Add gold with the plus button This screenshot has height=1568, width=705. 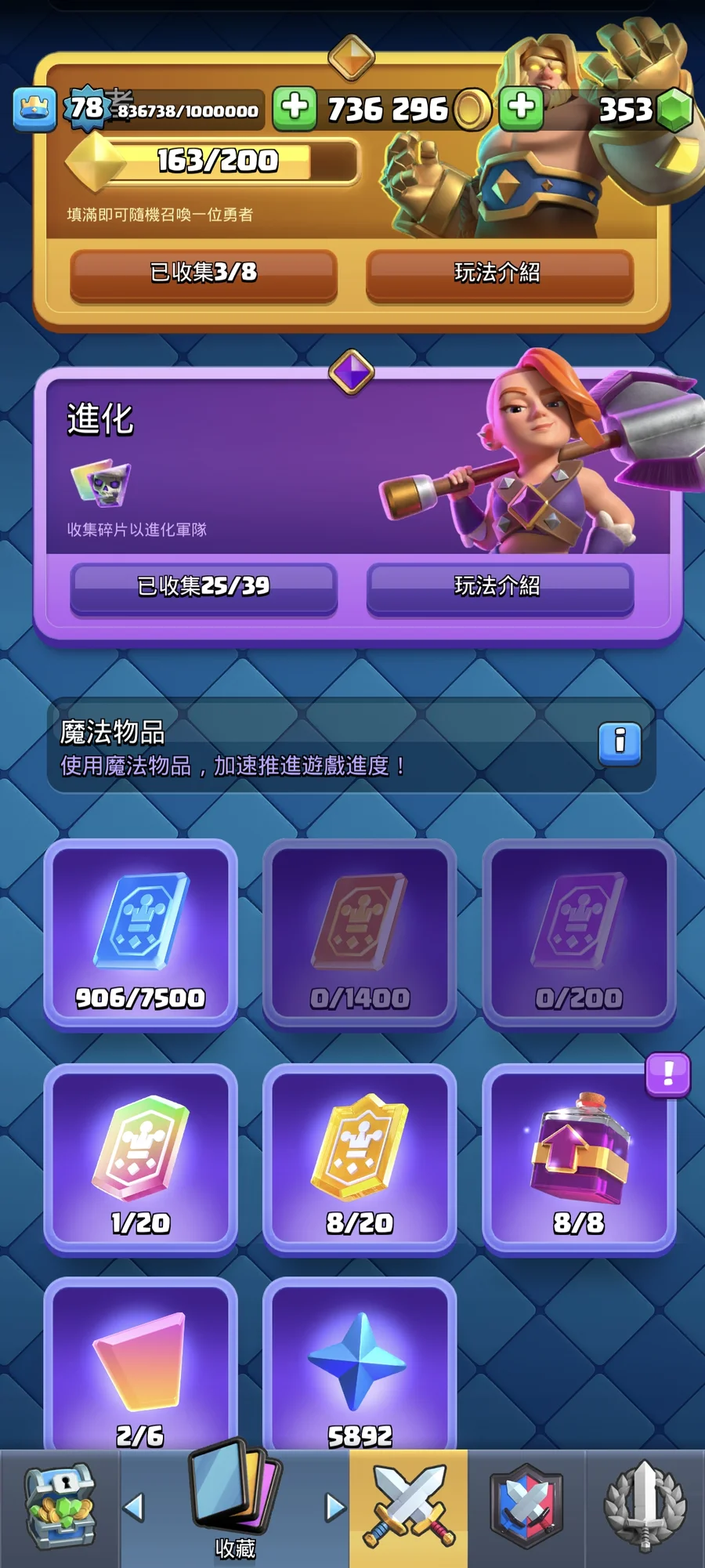pyautogui.click(x=295, y=107)
